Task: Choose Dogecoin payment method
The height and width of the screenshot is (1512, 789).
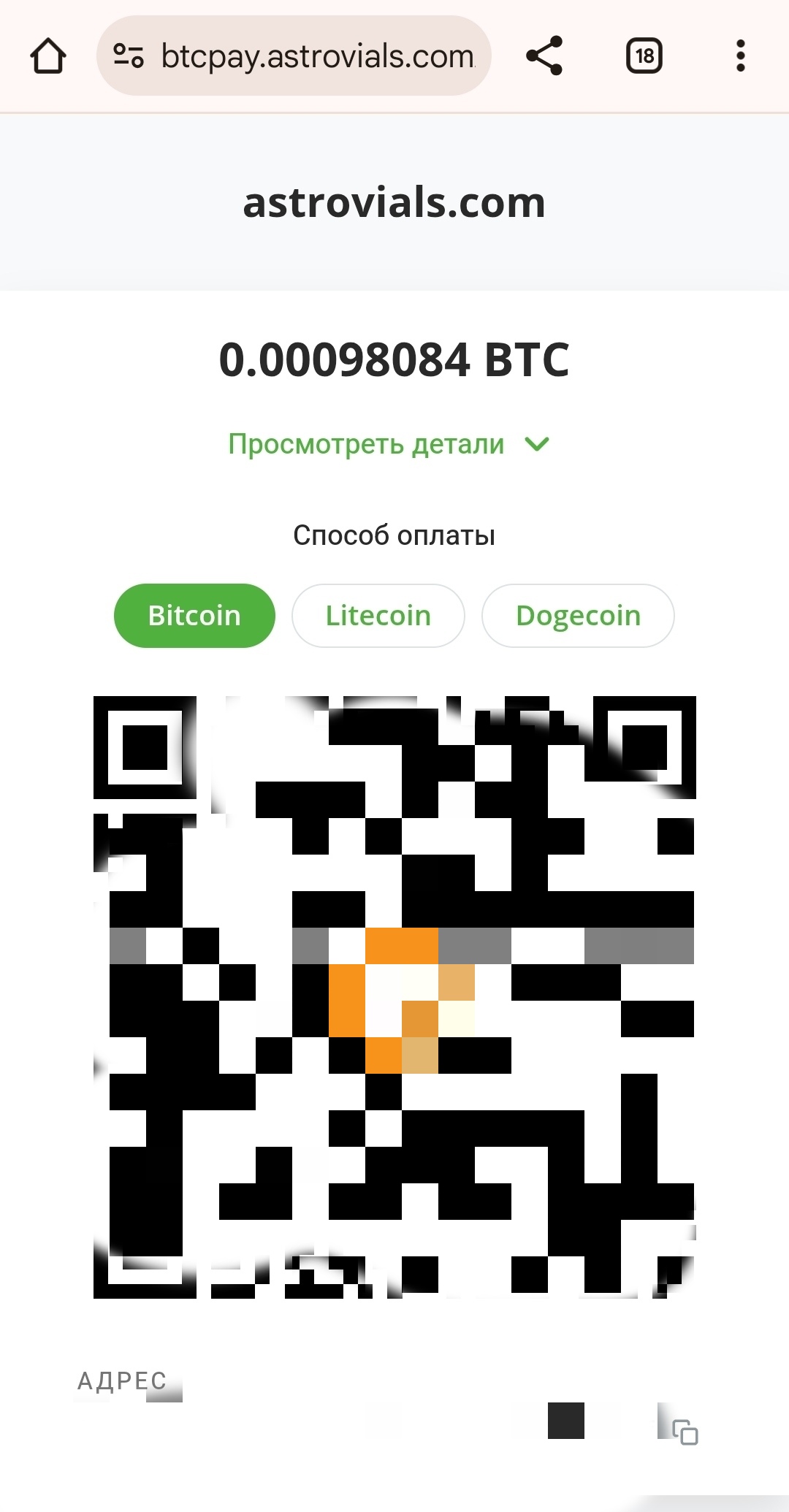Action: click(x=577, y=616)
